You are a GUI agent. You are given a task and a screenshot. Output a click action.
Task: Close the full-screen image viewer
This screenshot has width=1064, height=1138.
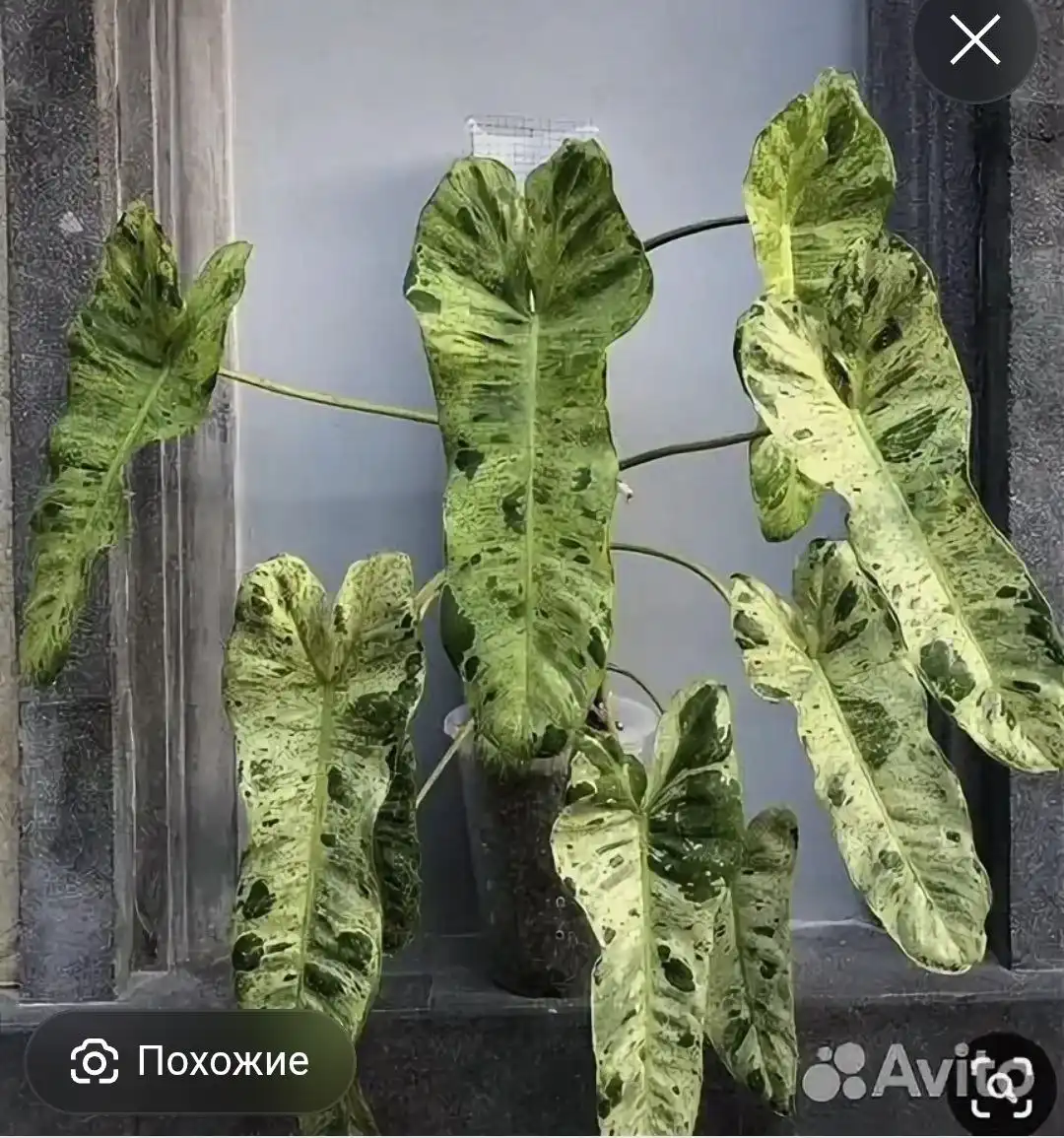(x=974, y=42)
